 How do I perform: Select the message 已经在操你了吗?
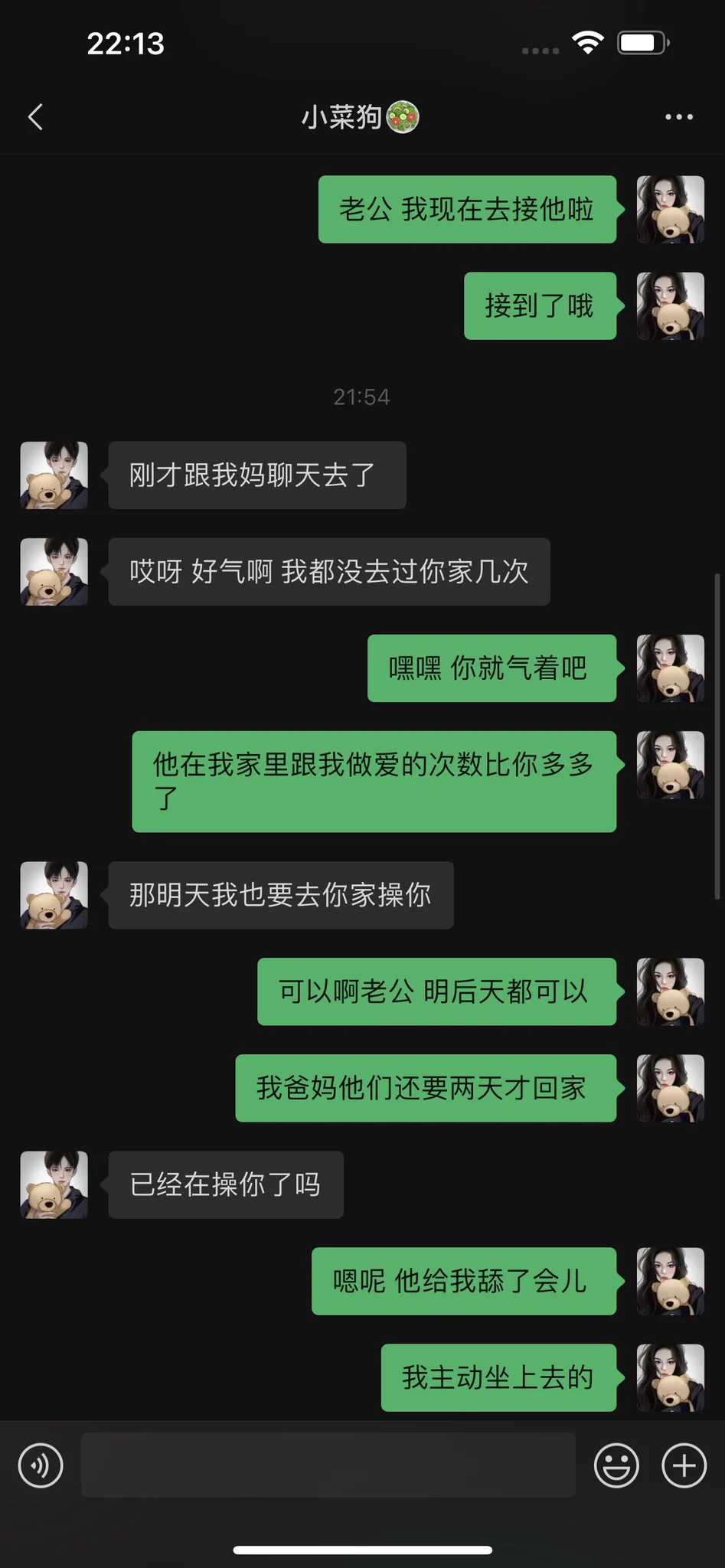[226, 1184]
